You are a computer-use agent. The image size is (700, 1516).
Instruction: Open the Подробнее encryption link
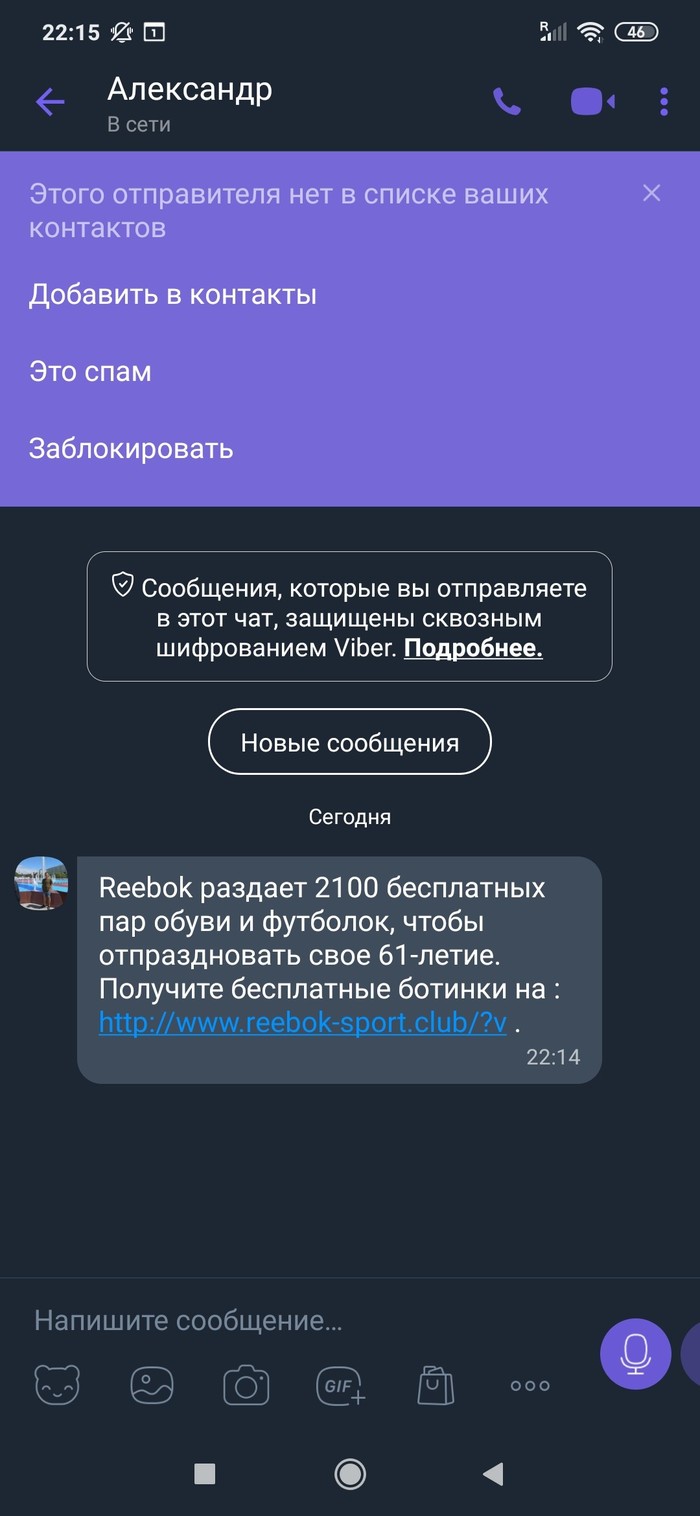point(472,648)
